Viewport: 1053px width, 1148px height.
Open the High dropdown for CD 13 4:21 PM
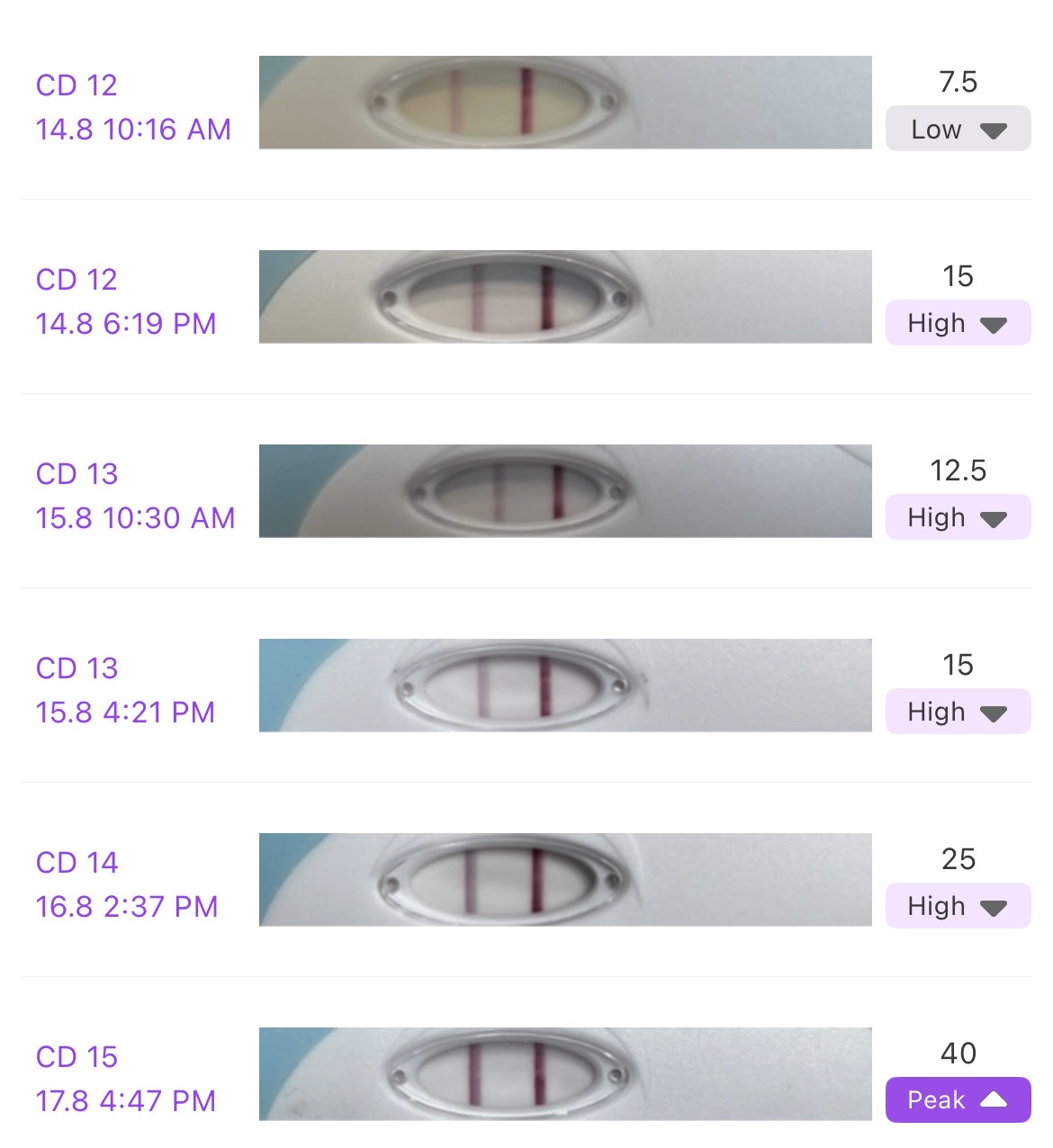pos(958,712)
